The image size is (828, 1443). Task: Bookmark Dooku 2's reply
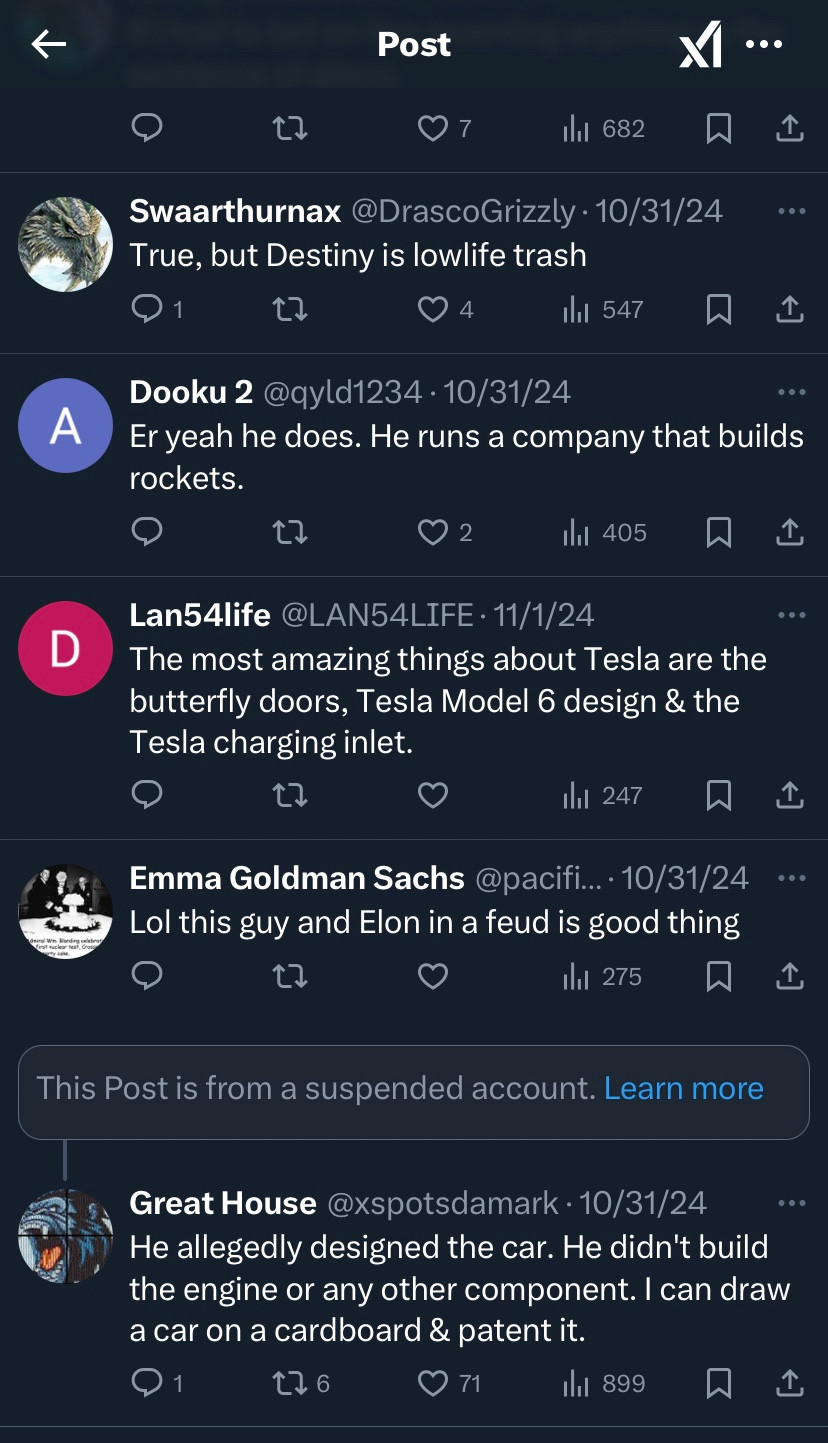coord(718,533)
